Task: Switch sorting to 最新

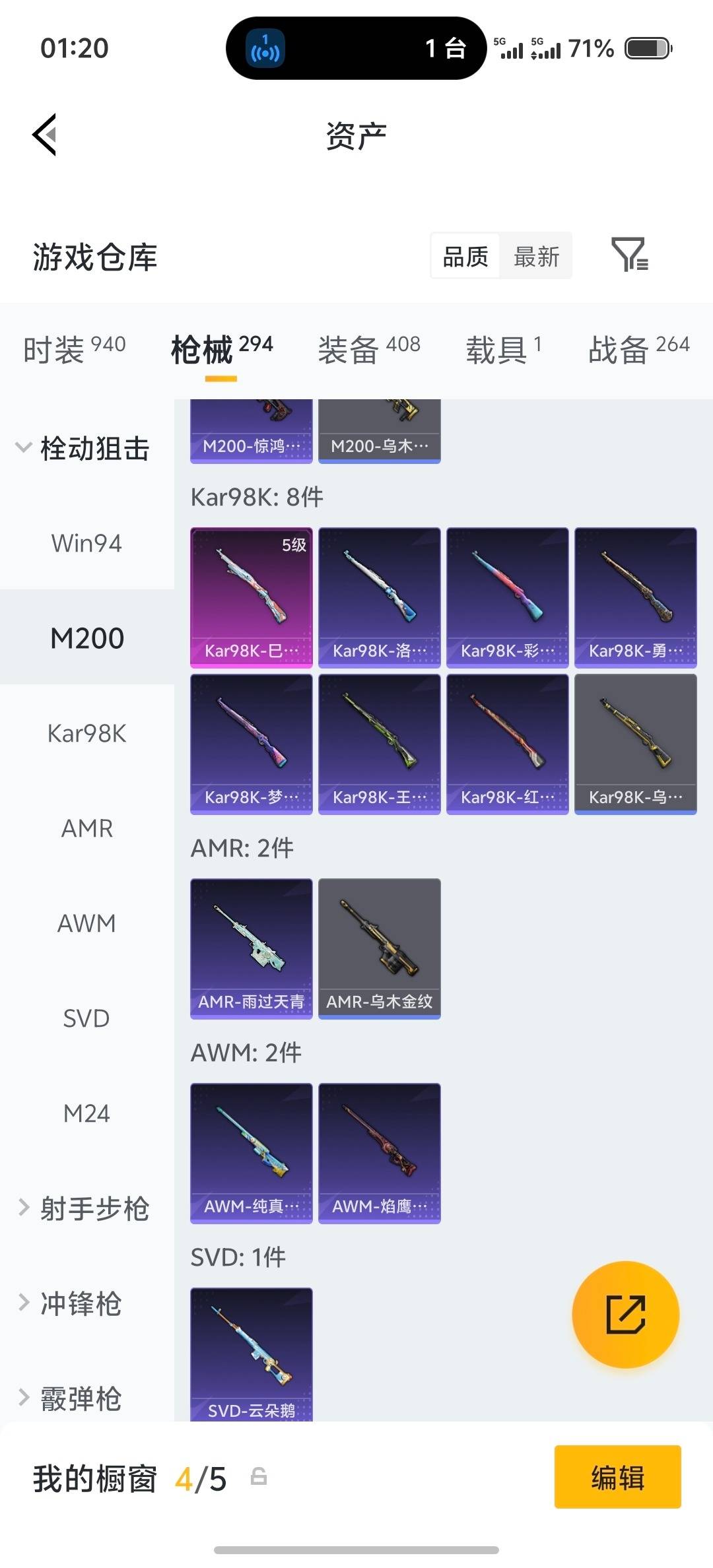Action: [x=537, y=256]
